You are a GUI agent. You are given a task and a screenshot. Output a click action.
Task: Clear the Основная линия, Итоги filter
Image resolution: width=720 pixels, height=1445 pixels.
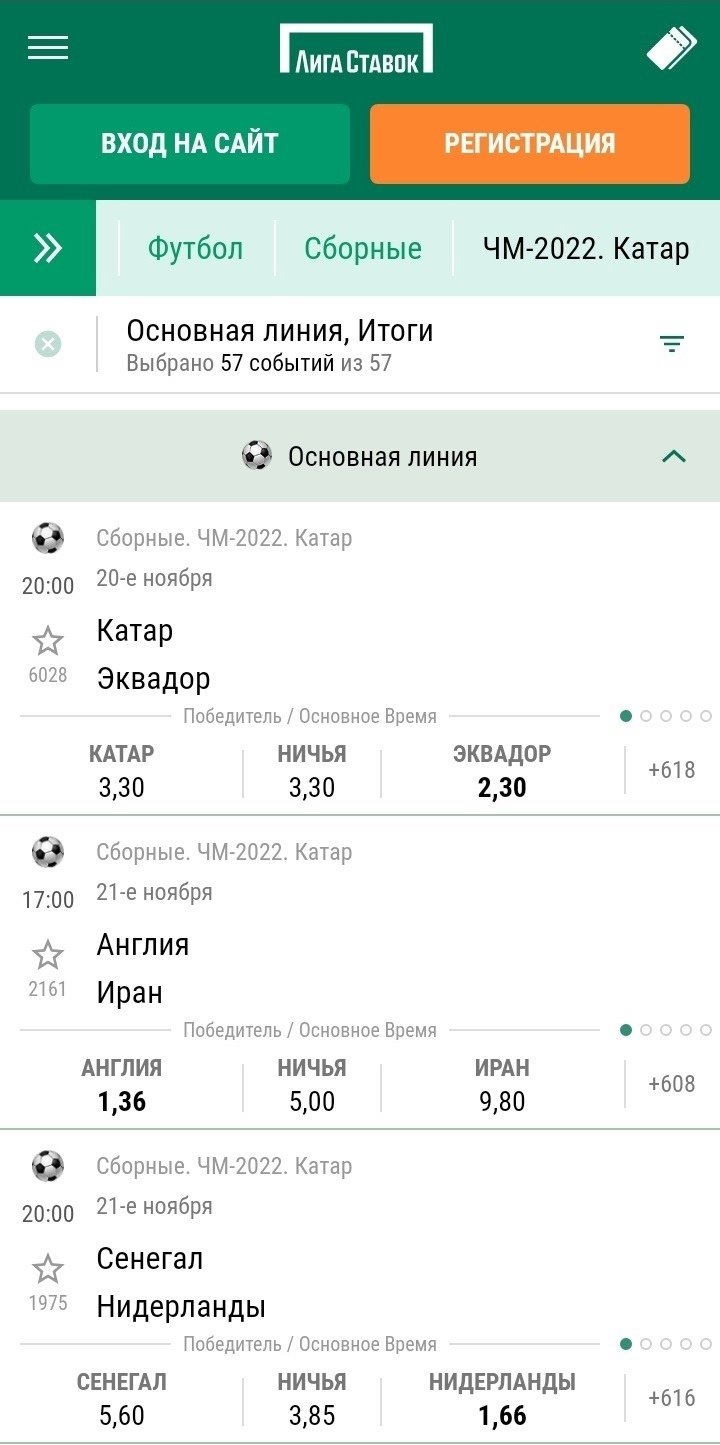(x=48, y=345)
